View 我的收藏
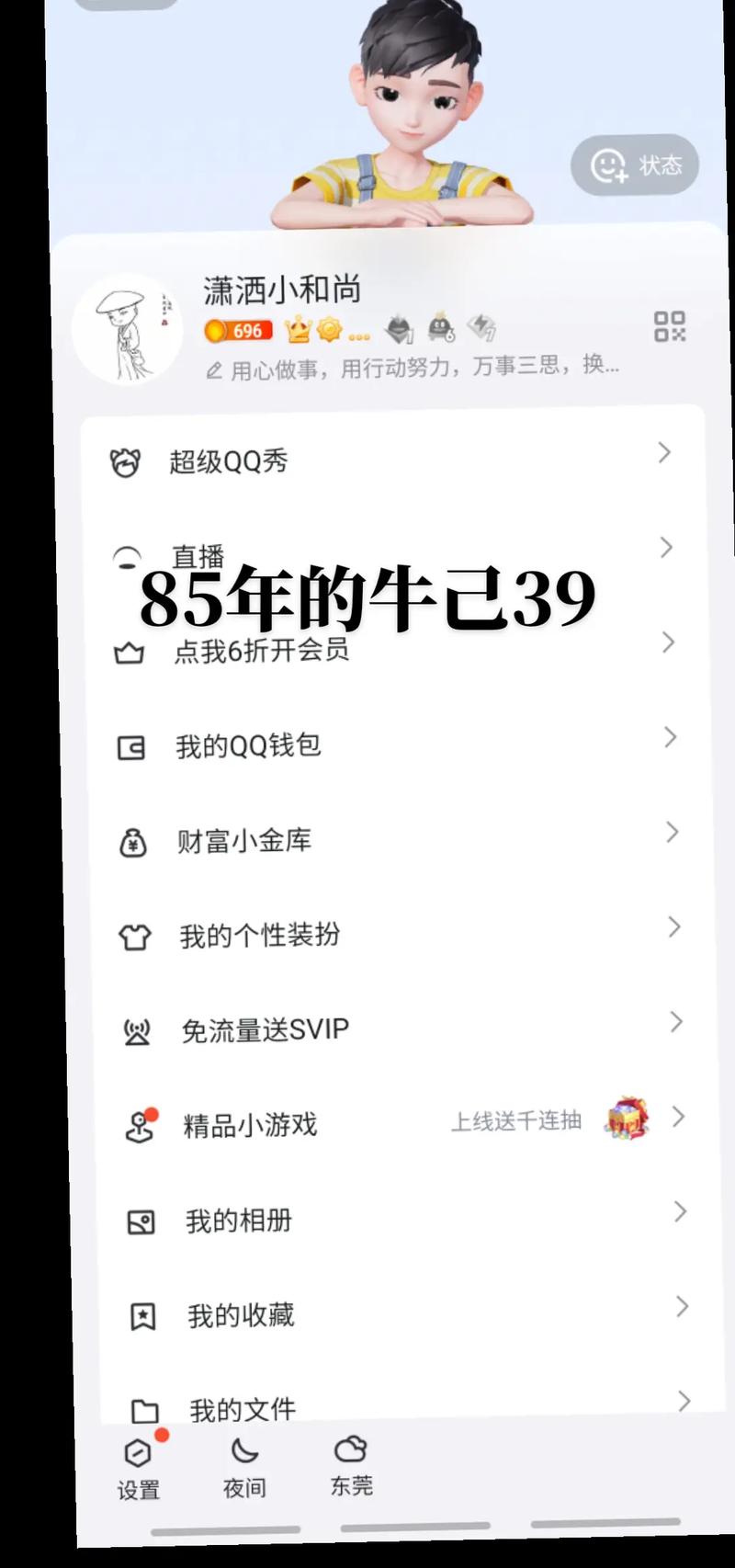Screen dimensions: 735x1568 [241, 1315]
